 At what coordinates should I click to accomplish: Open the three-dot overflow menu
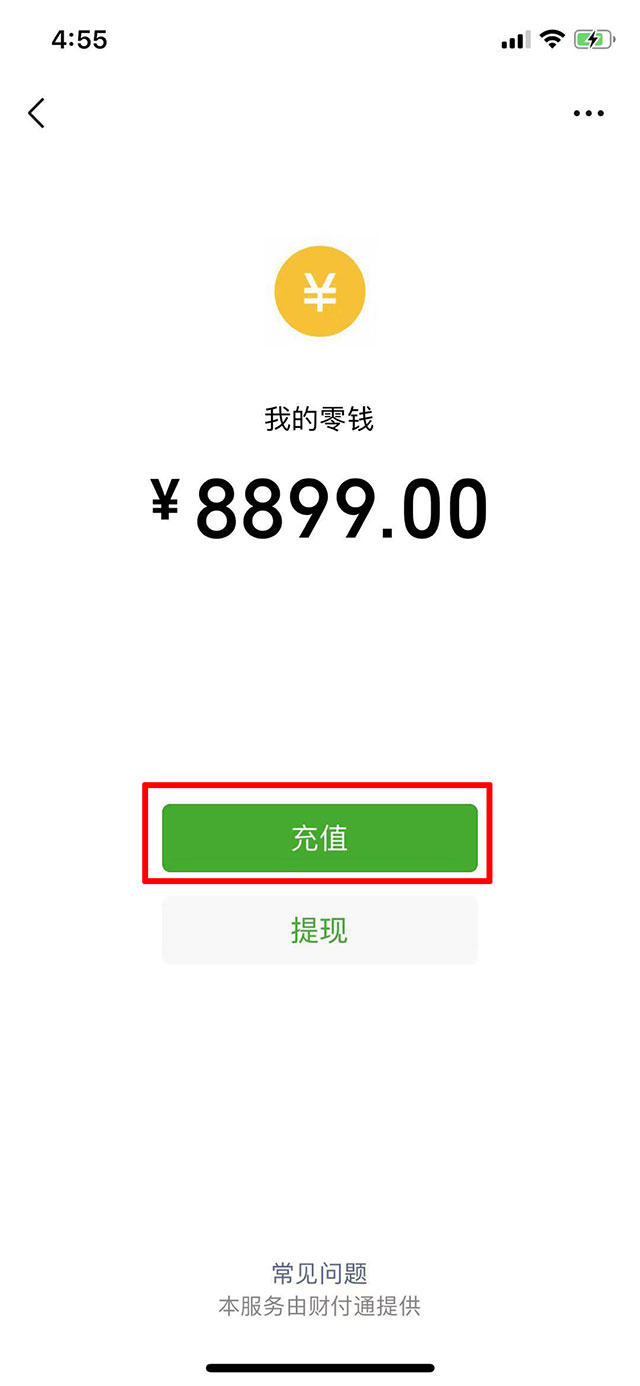(x=589, y=114)
